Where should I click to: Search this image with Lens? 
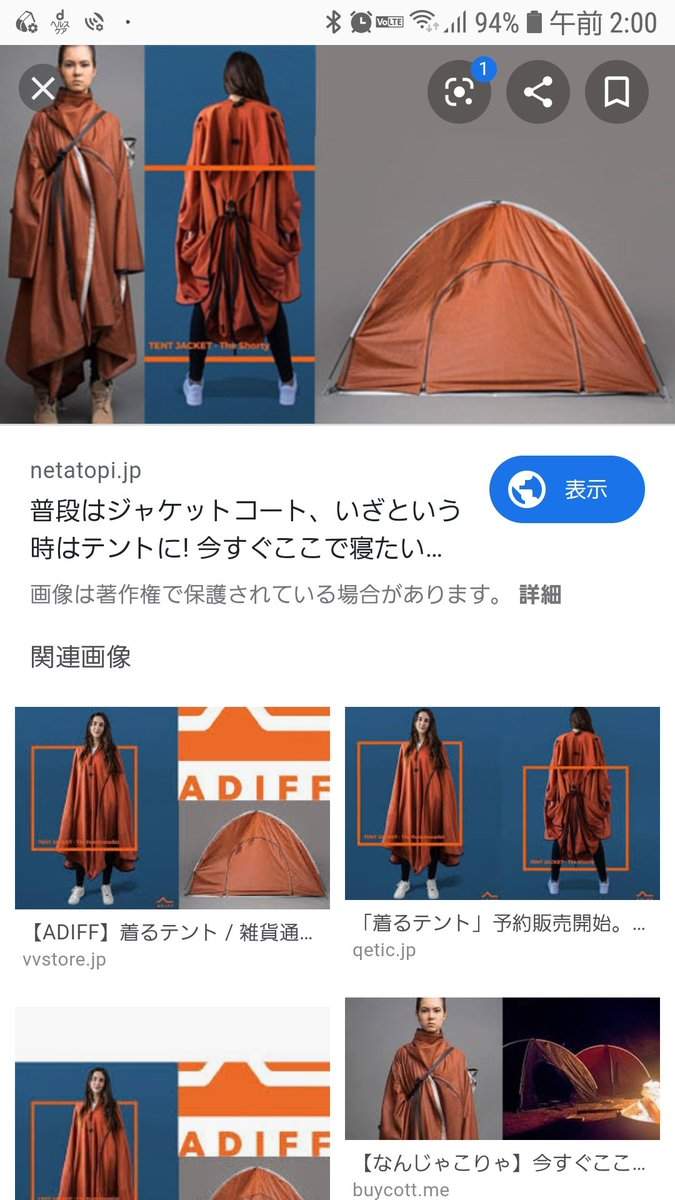tap(459, 92)
